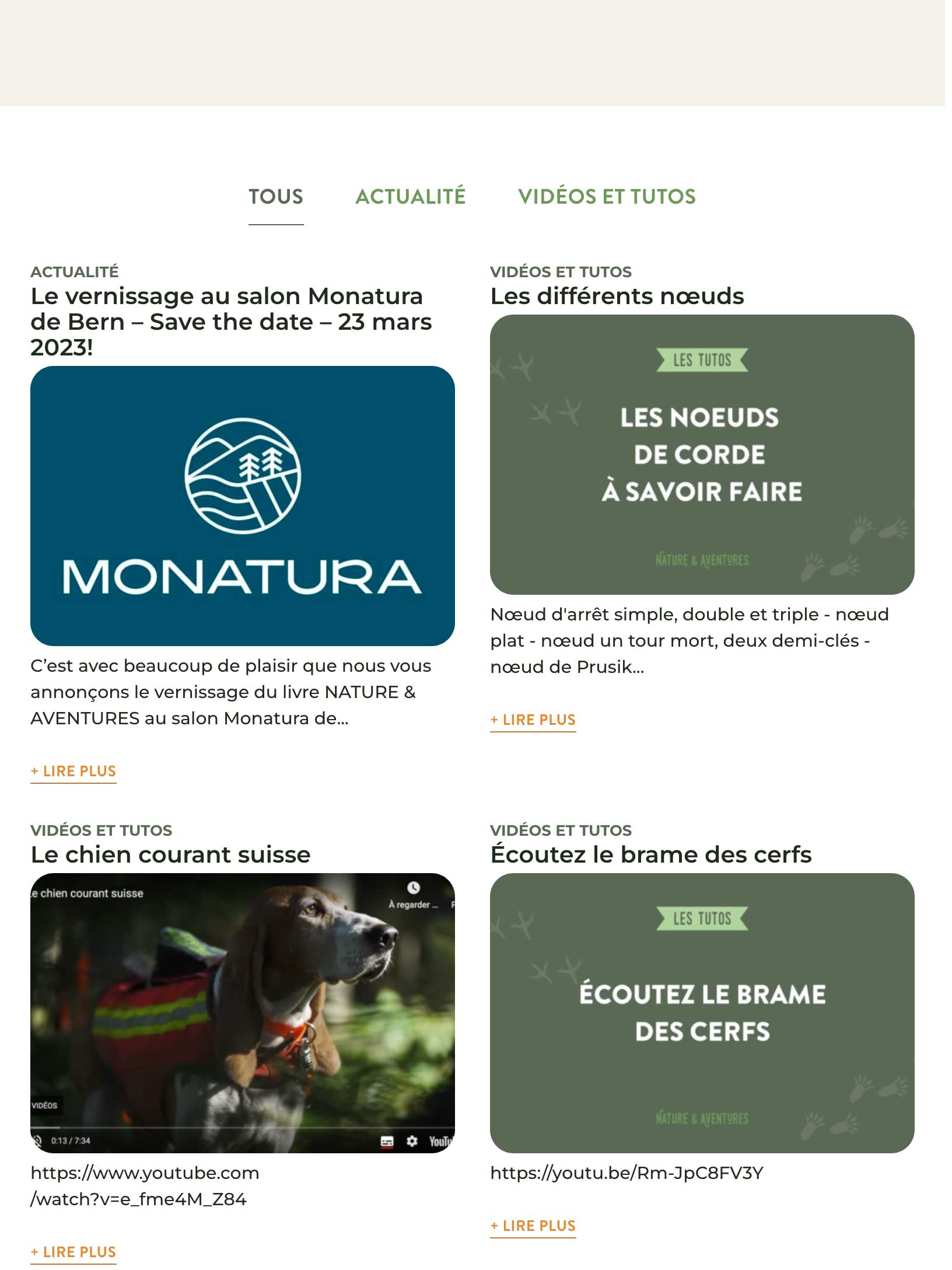
Task: Open the Les différents nœuds title
Action: click(x=617, y=296)
